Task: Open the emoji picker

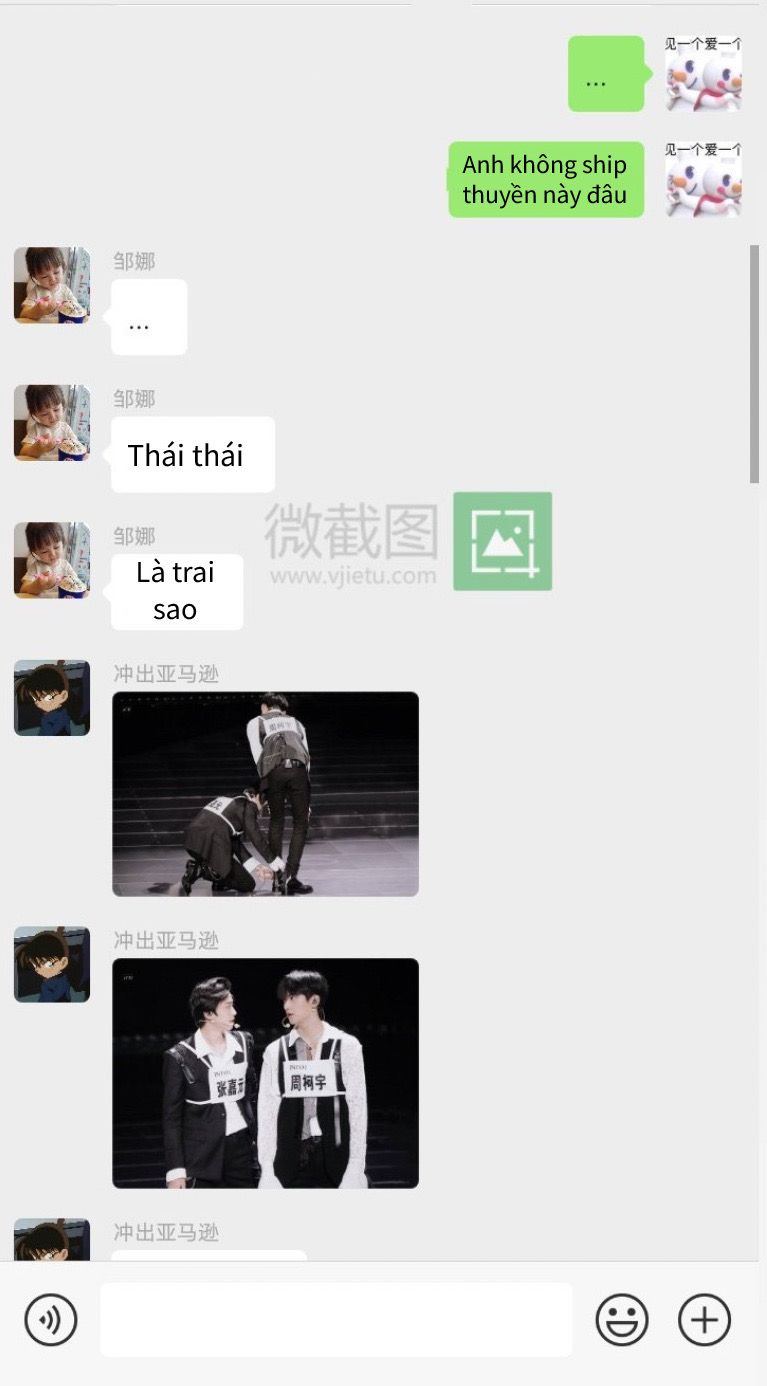Action: 622,1320
